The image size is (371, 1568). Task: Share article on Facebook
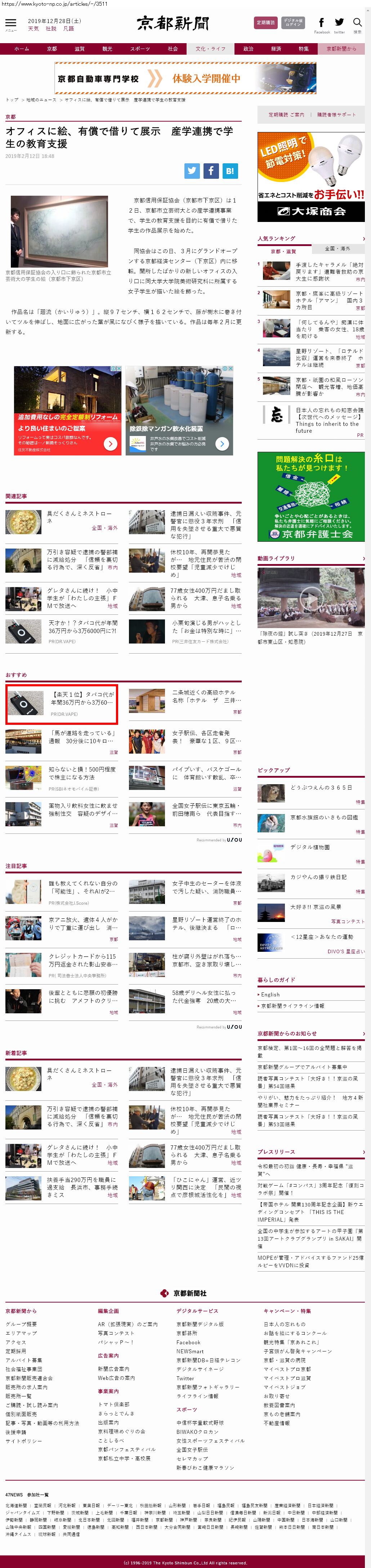[211, 171]
